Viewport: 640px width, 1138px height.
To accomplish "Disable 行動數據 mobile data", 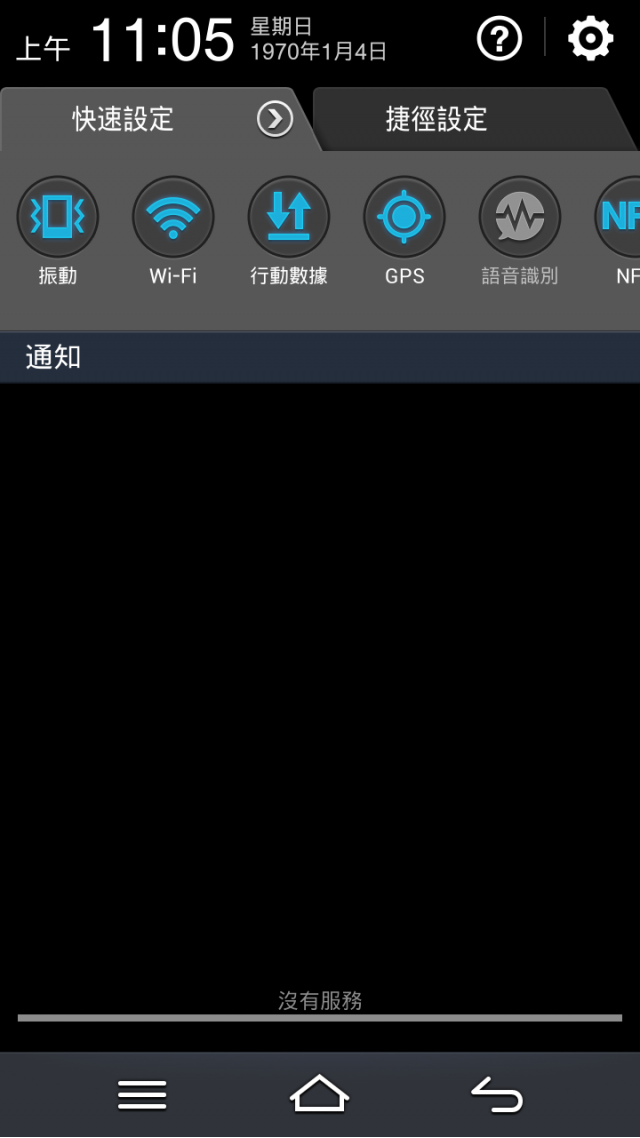I will (x=289, y=217).
